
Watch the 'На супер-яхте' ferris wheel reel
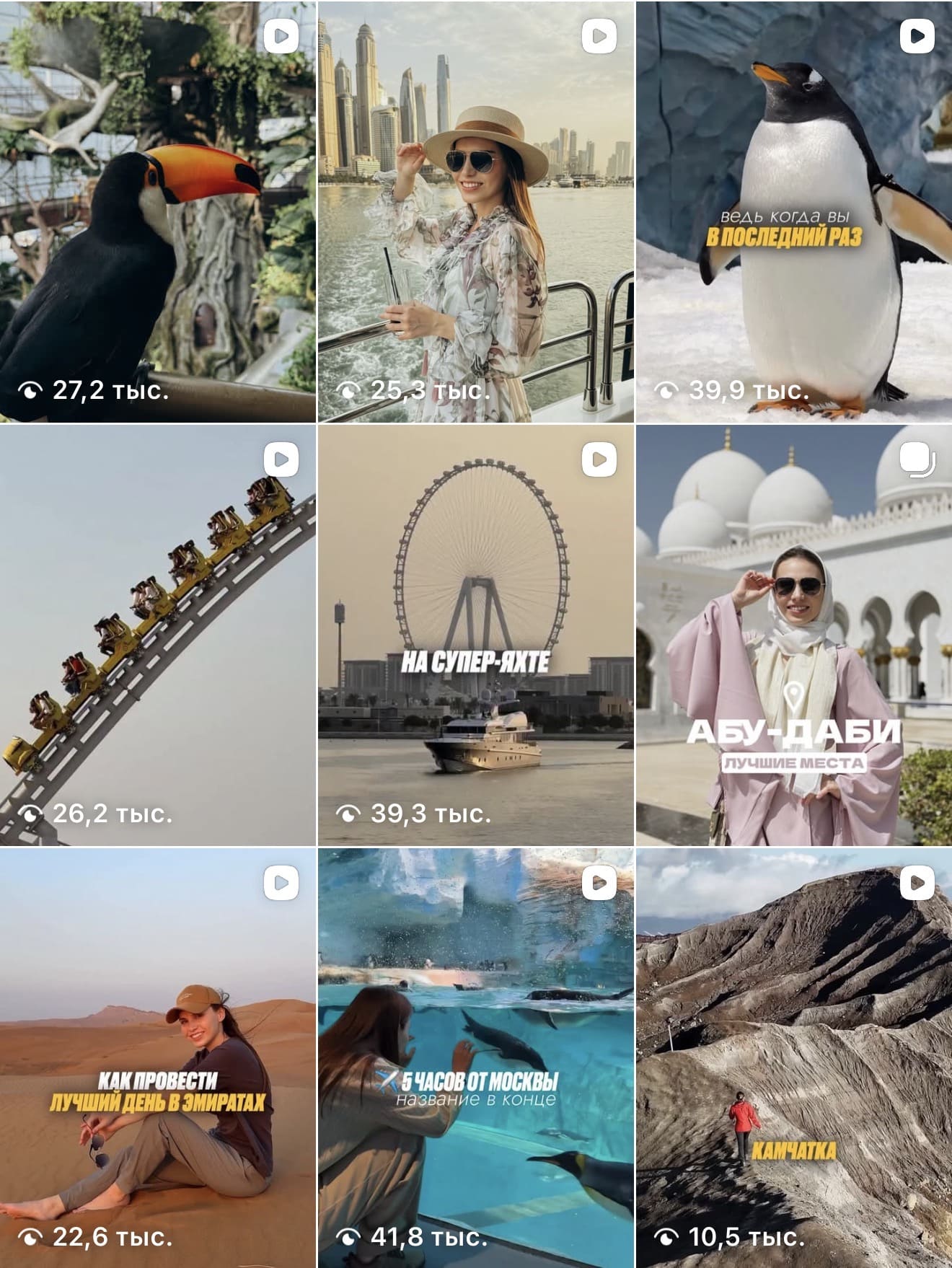point(476,635)
